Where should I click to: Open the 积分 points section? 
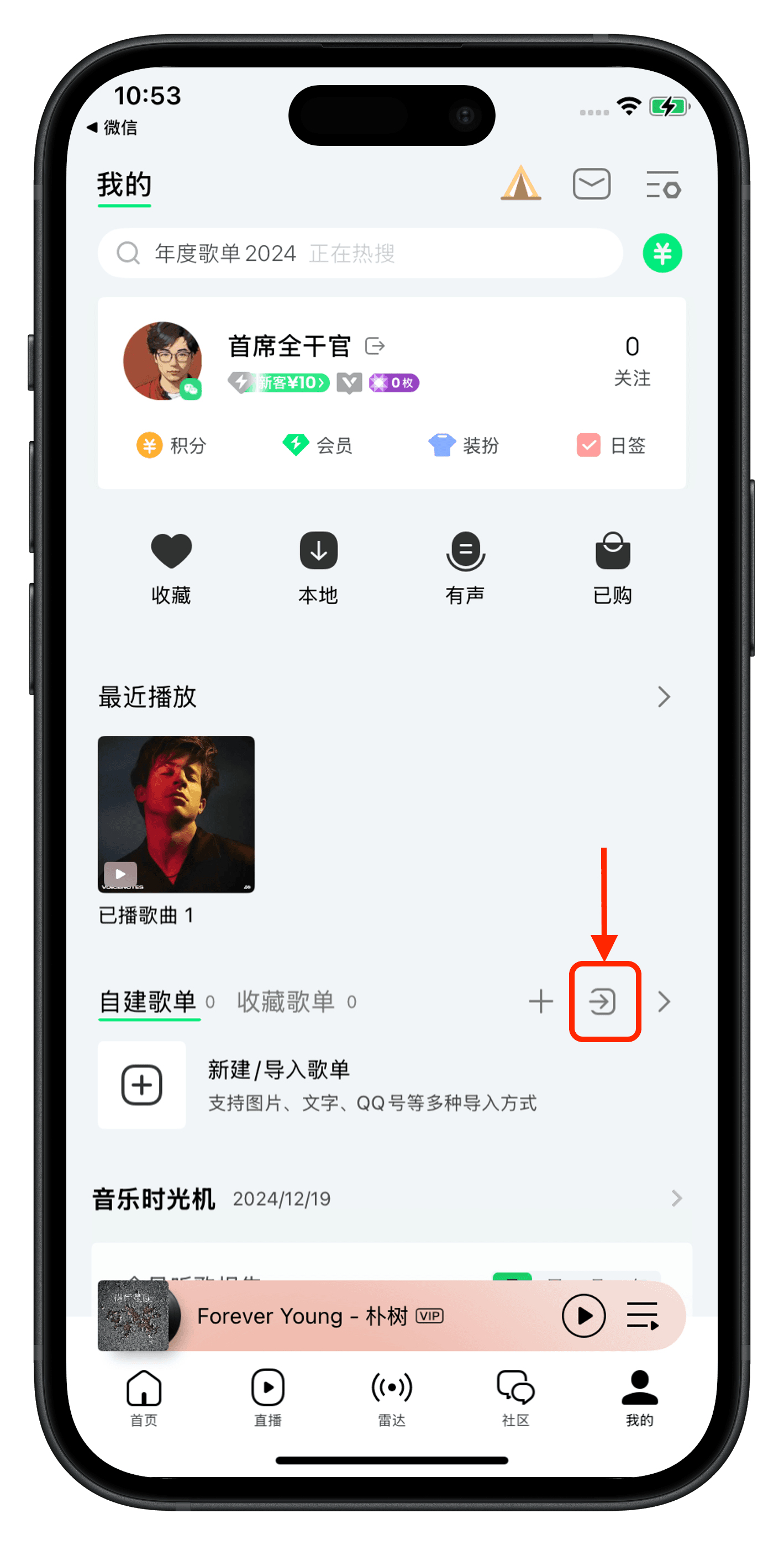point(172,445)
